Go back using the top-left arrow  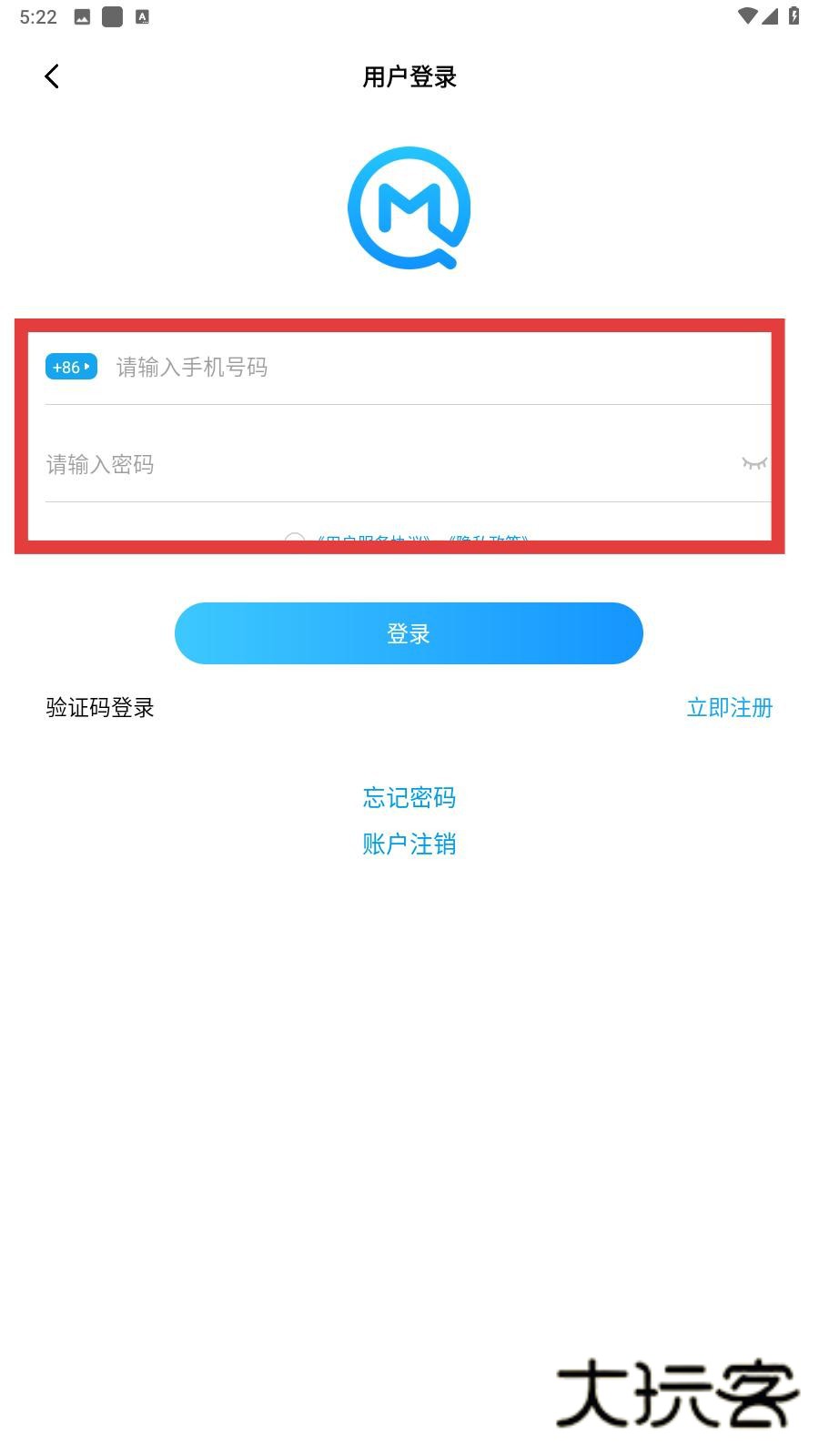52,76
